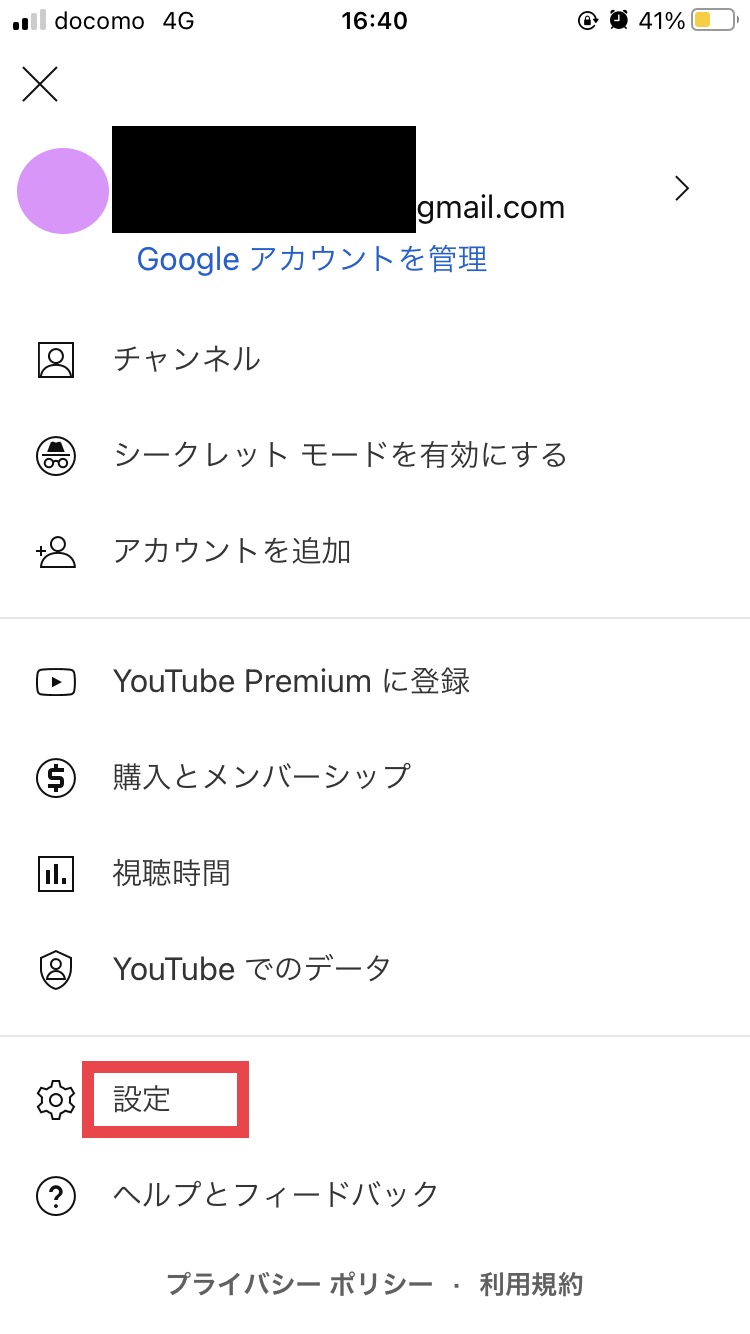Open 購入とメンバーシップ
The height and width of the screenshot is (1334, 750).
pyautogui.click(x=375, y=776)
